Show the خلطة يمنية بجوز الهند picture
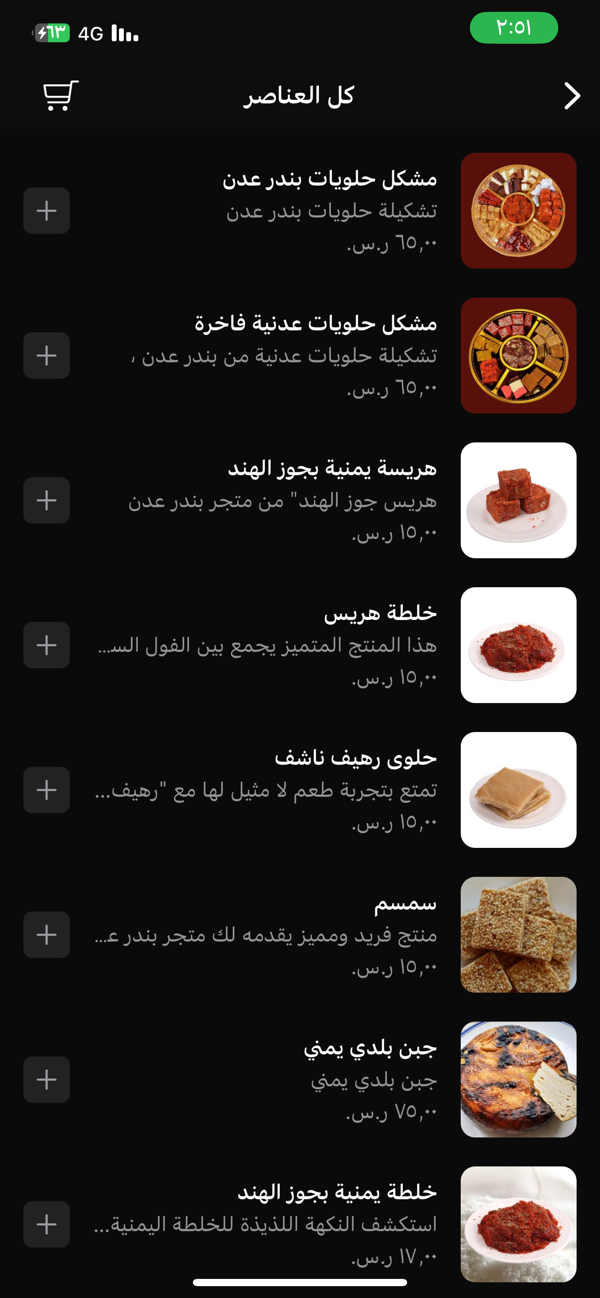600x1298 pixels. coord(518,1224)
